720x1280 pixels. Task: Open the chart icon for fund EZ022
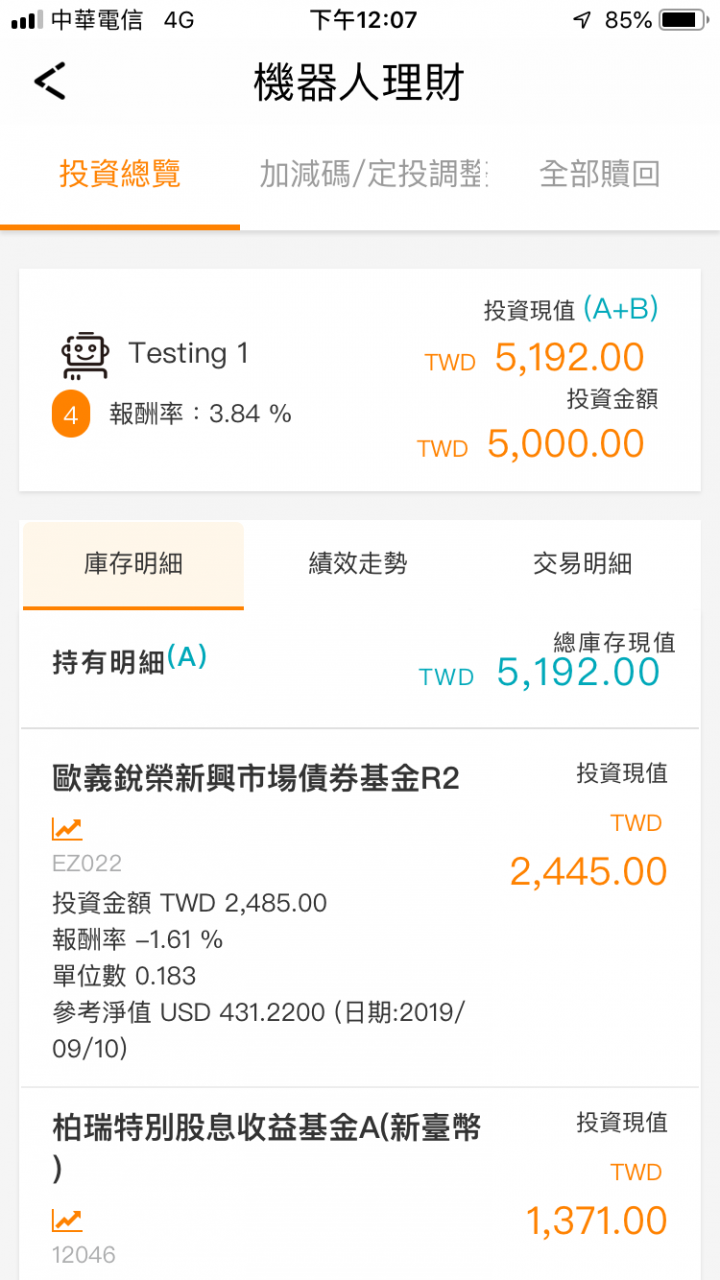(x=67, y=829)
